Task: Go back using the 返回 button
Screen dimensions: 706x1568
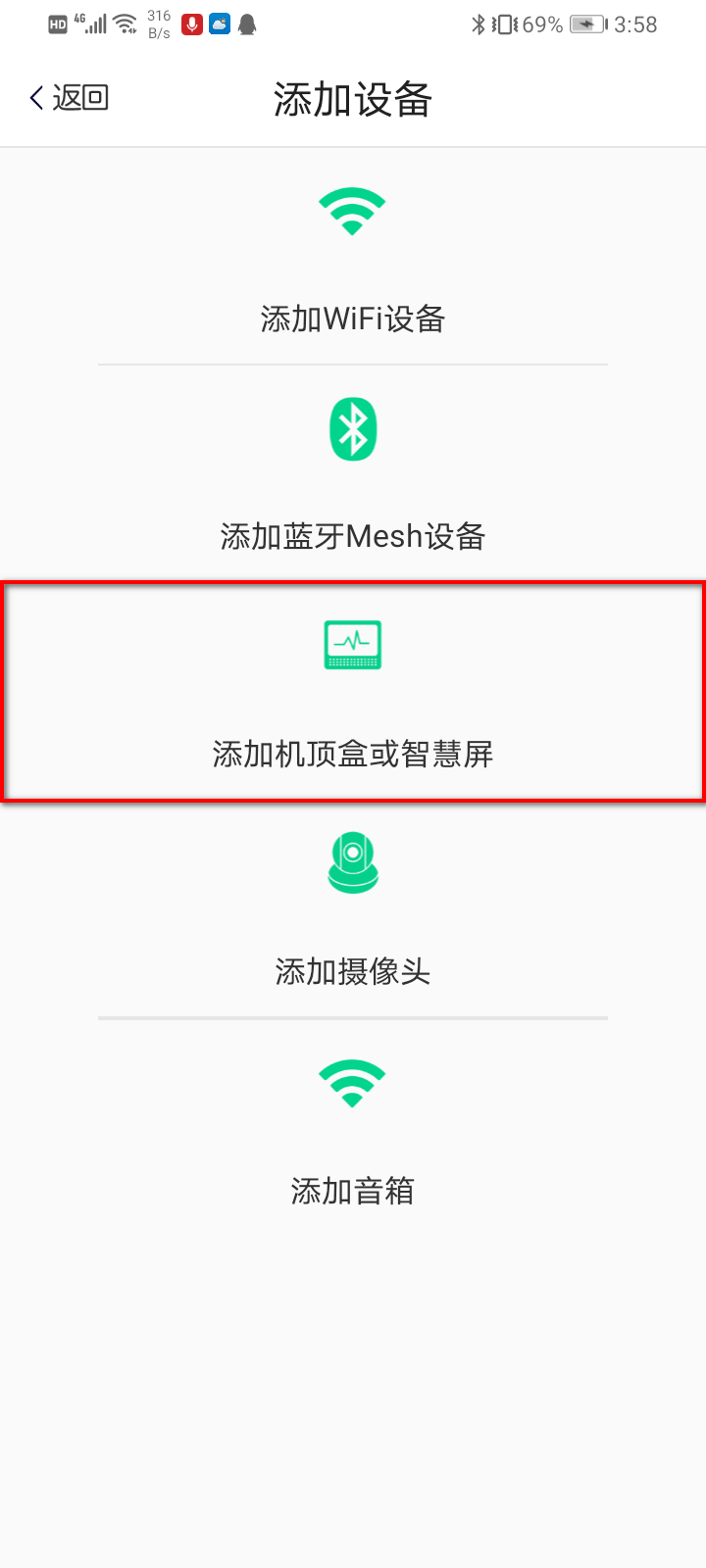Action: [69, 98]
